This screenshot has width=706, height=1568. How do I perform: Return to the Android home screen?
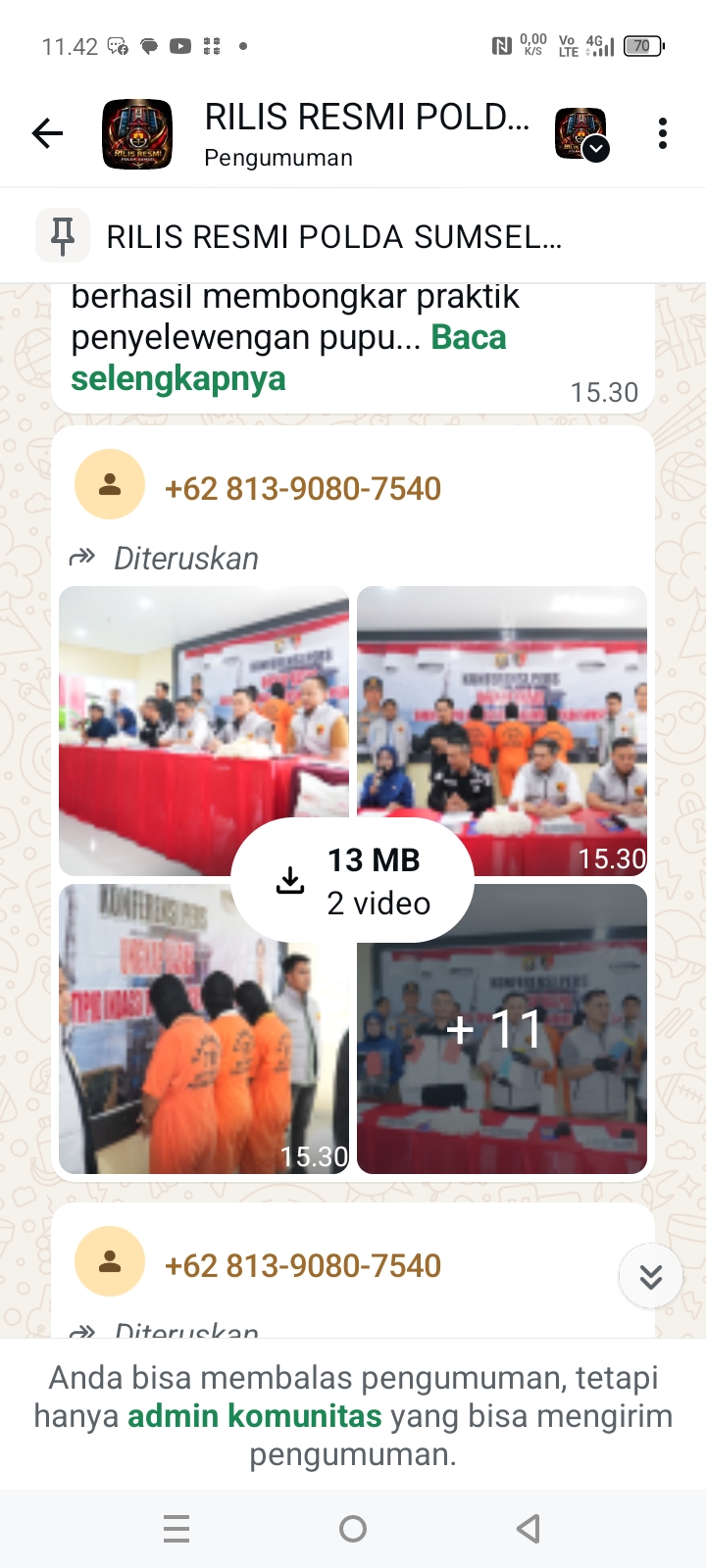353,1529
